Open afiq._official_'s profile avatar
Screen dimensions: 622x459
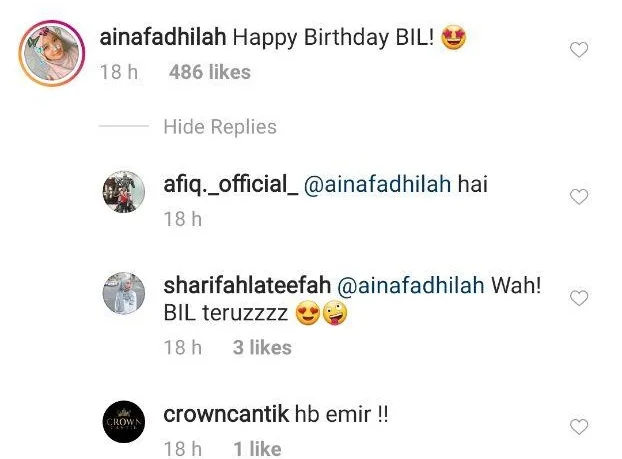coord(126,191)
